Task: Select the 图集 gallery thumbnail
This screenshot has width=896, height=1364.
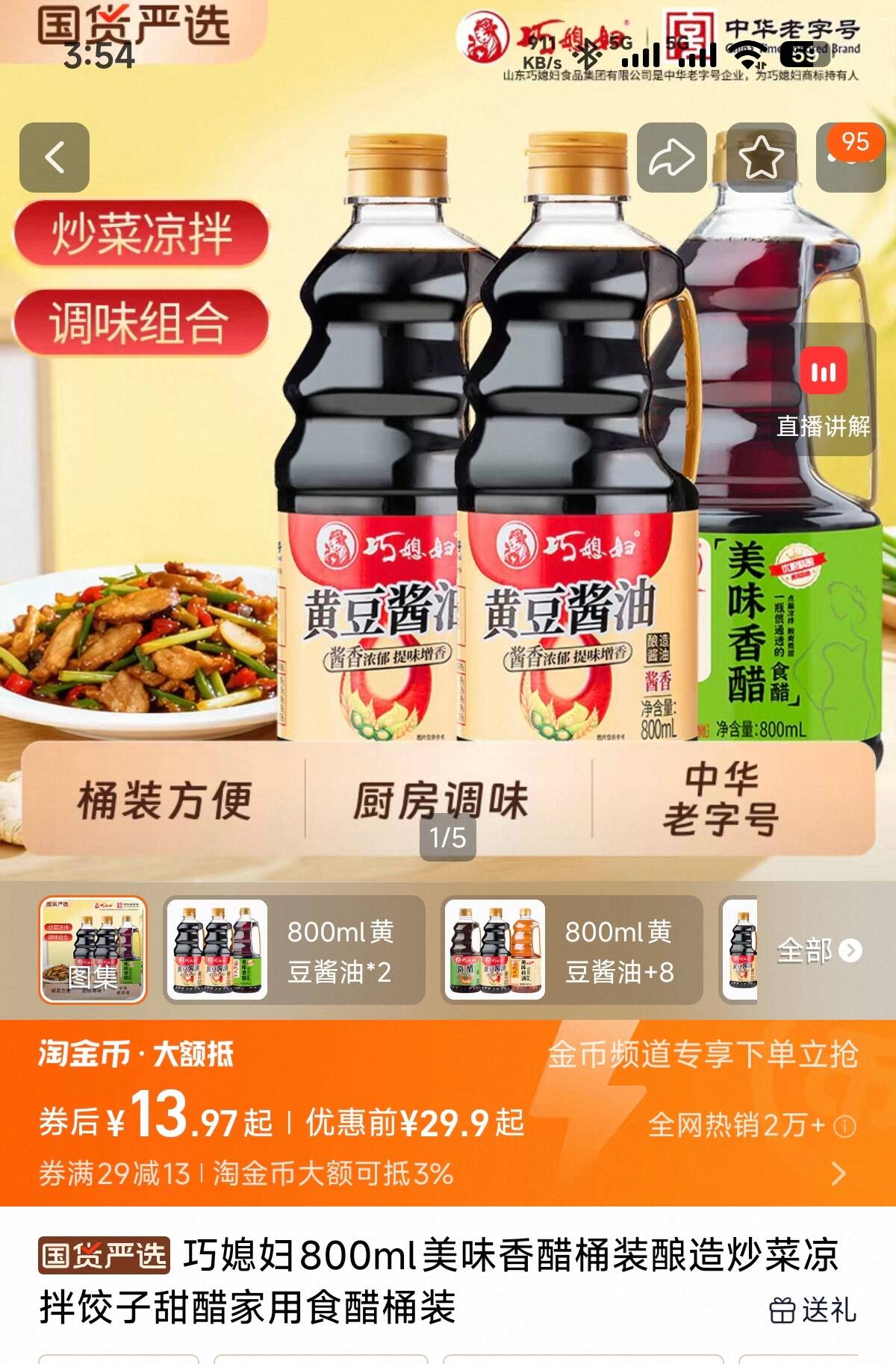Action: point(93,950)
